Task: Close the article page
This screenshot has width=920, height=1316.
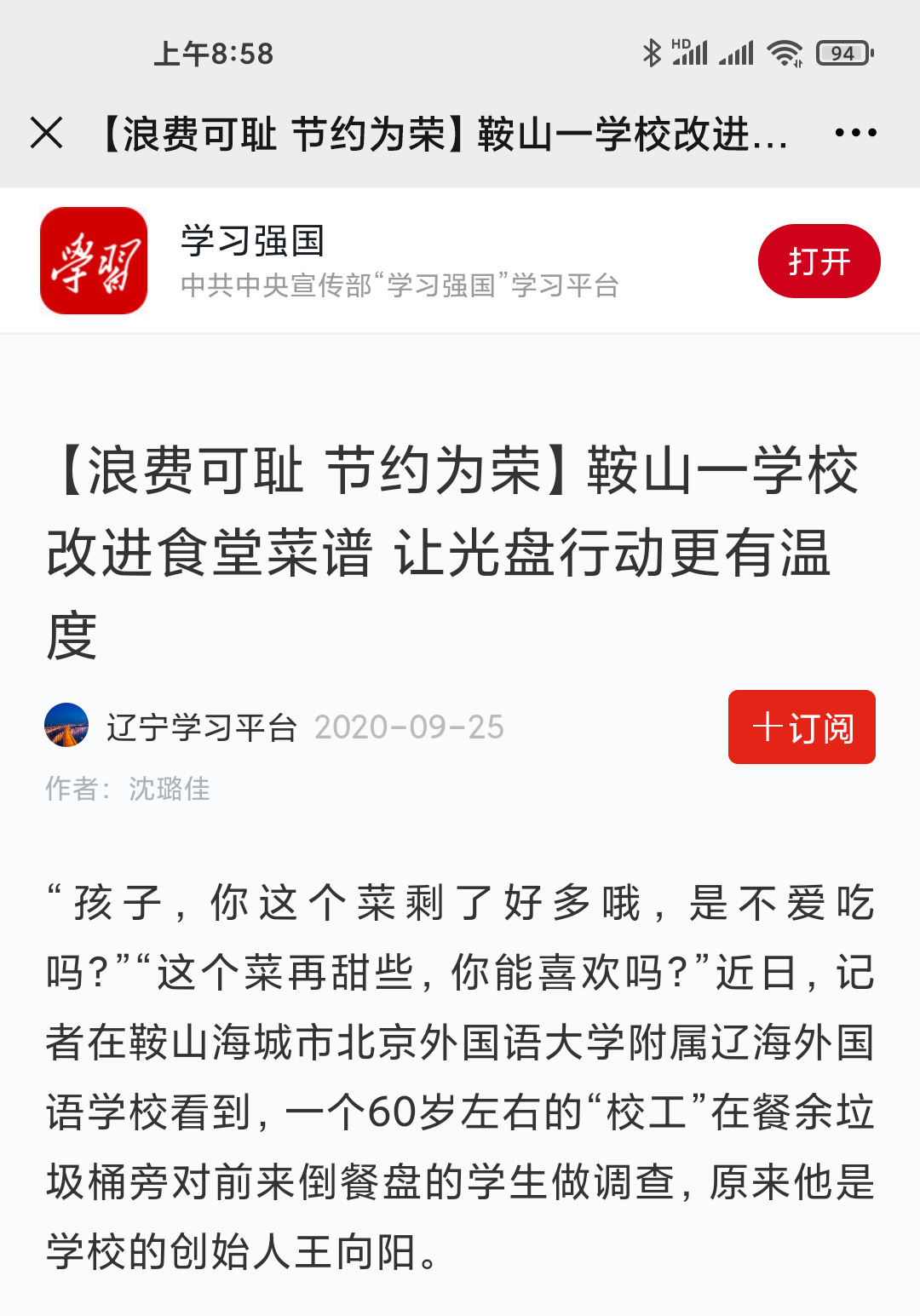Action: (x=47, y=133)
